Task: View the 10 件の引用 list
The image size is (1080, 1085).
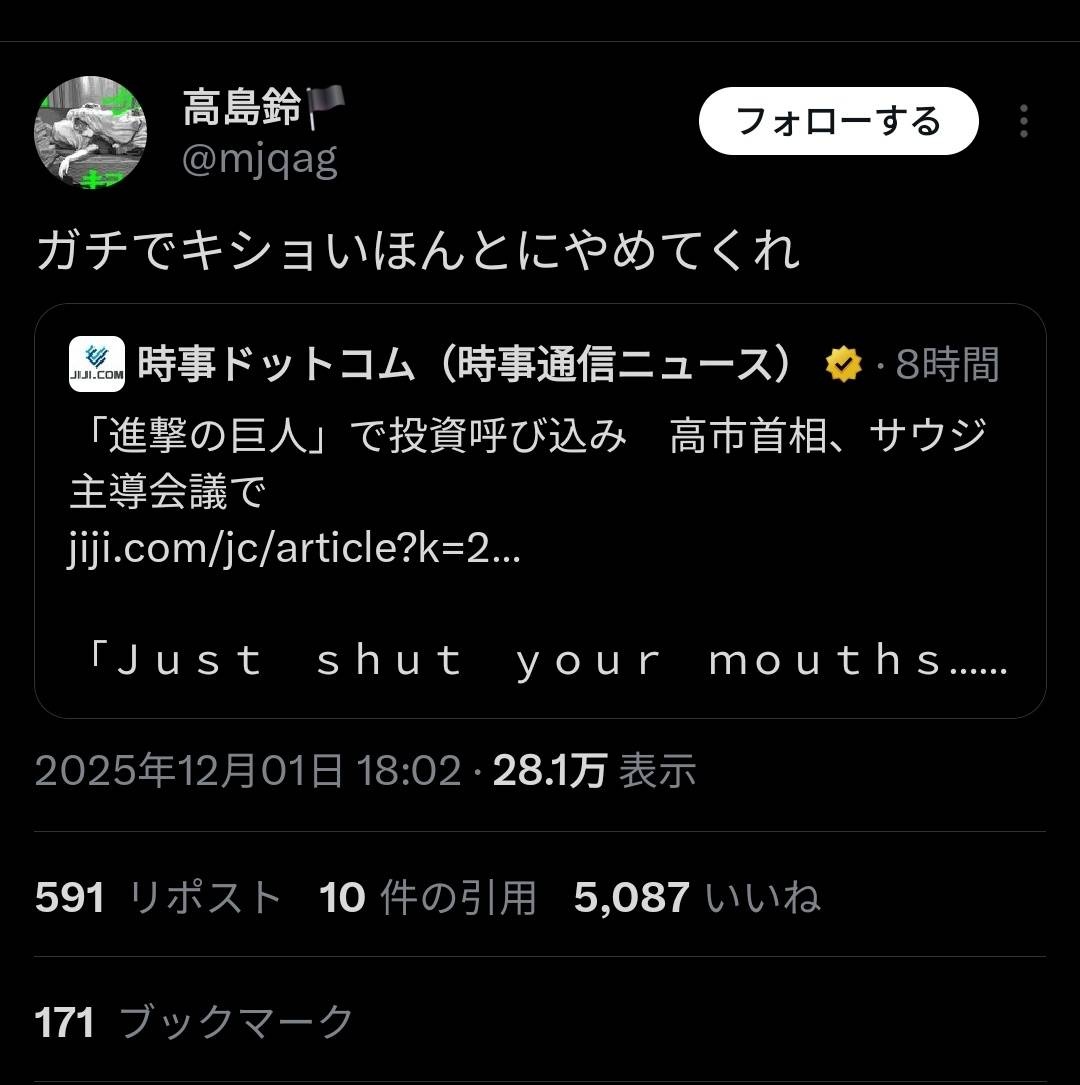Action: pos(428,897)
